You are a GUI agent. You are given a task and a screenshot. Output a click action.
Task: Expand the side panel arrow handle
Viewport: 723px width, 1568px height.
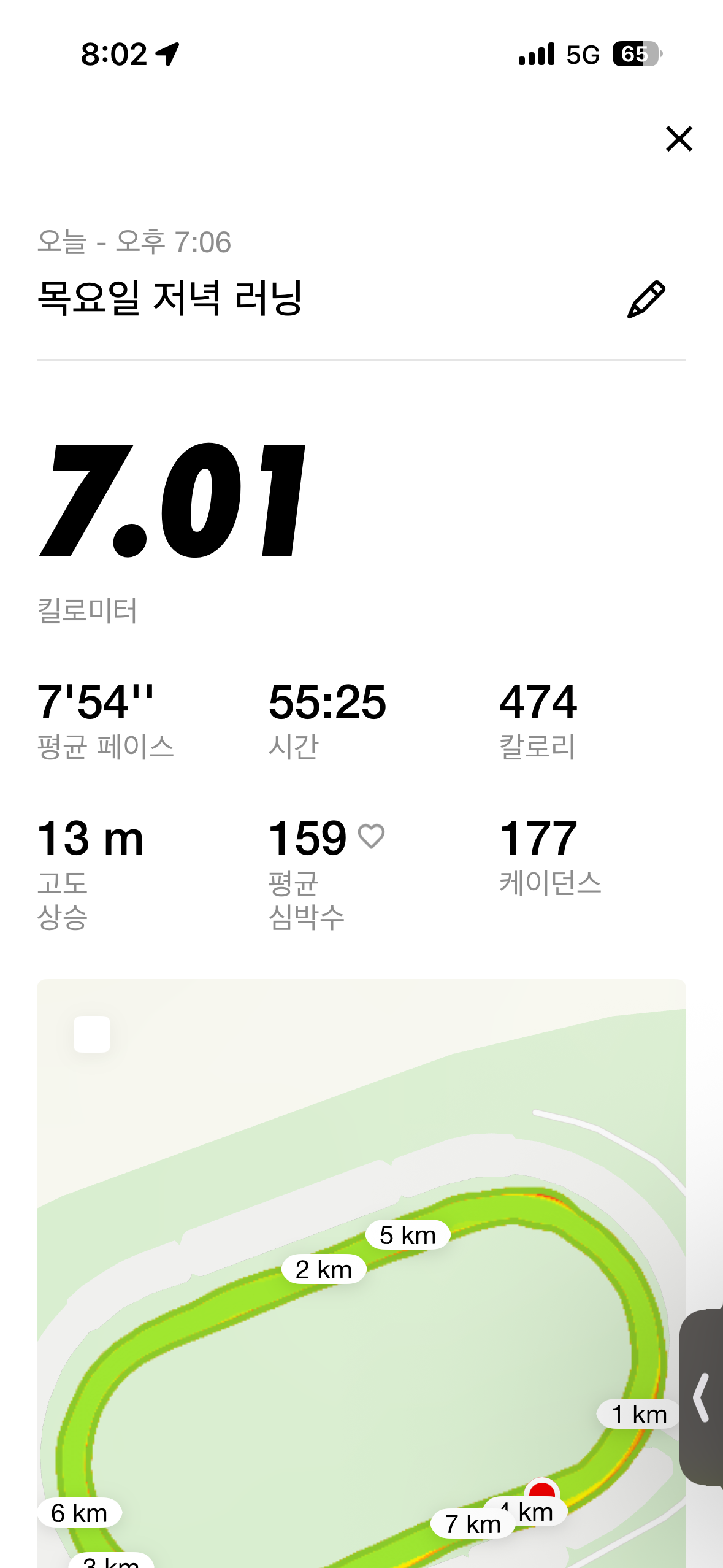[x=702, y=1397]
